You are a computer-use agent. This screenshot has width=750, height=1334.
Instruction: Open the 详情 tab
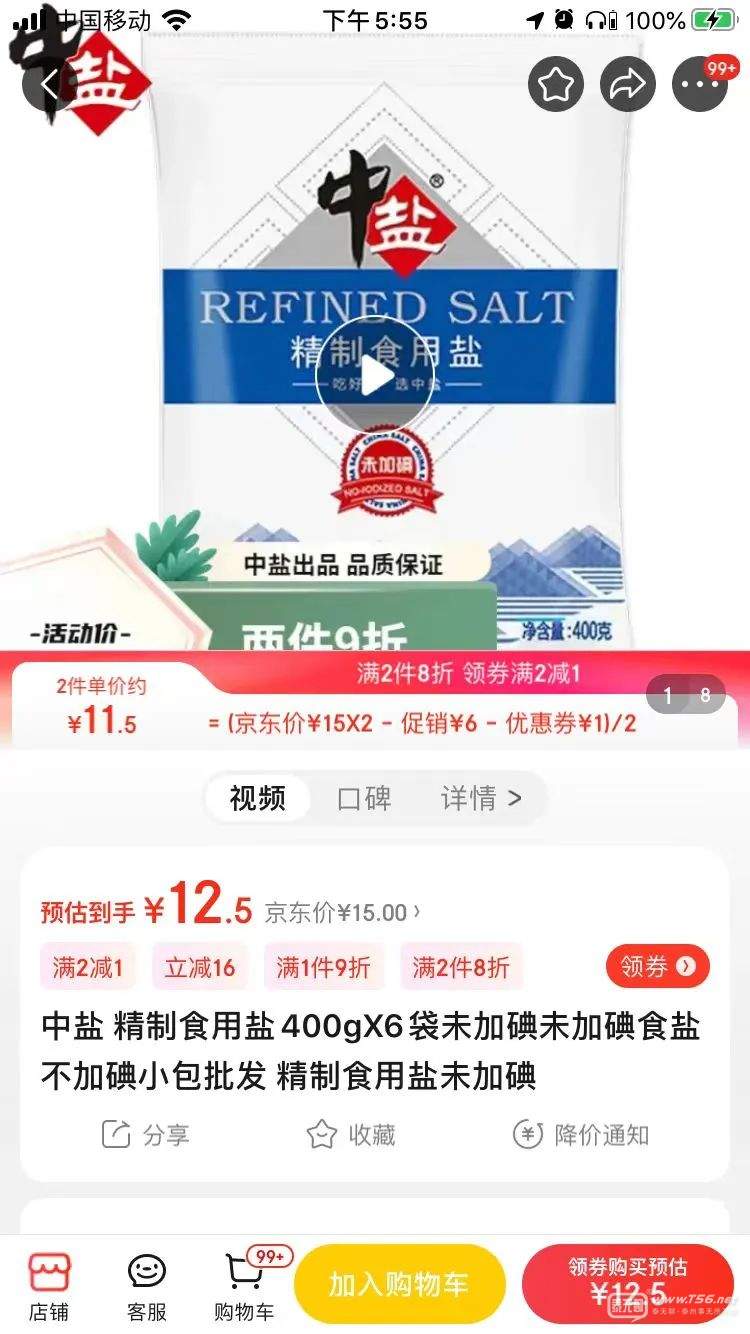click(481, 798)
